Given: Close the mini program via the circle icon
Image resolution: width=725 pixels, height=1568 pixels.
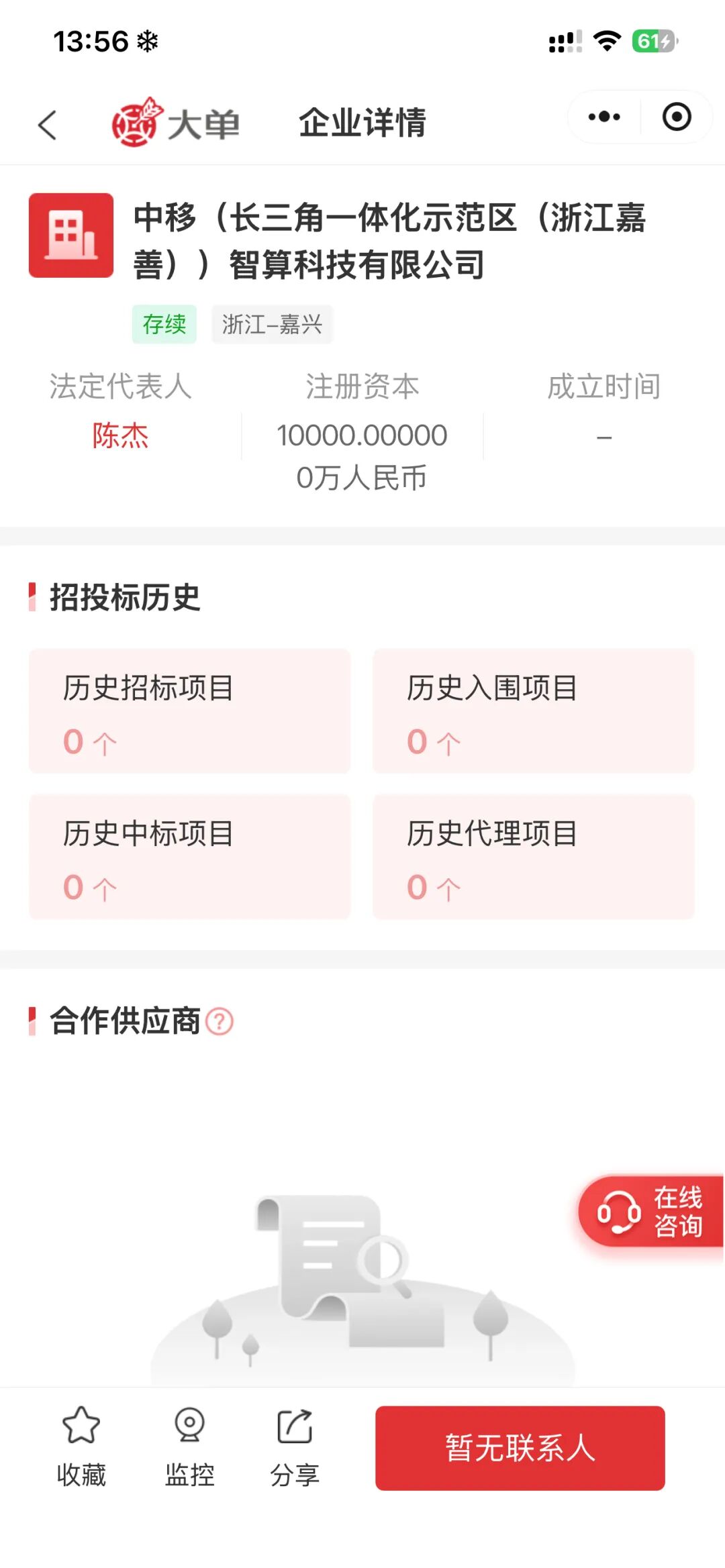Looking at the screenshot, I should click(x=677, y=117).
